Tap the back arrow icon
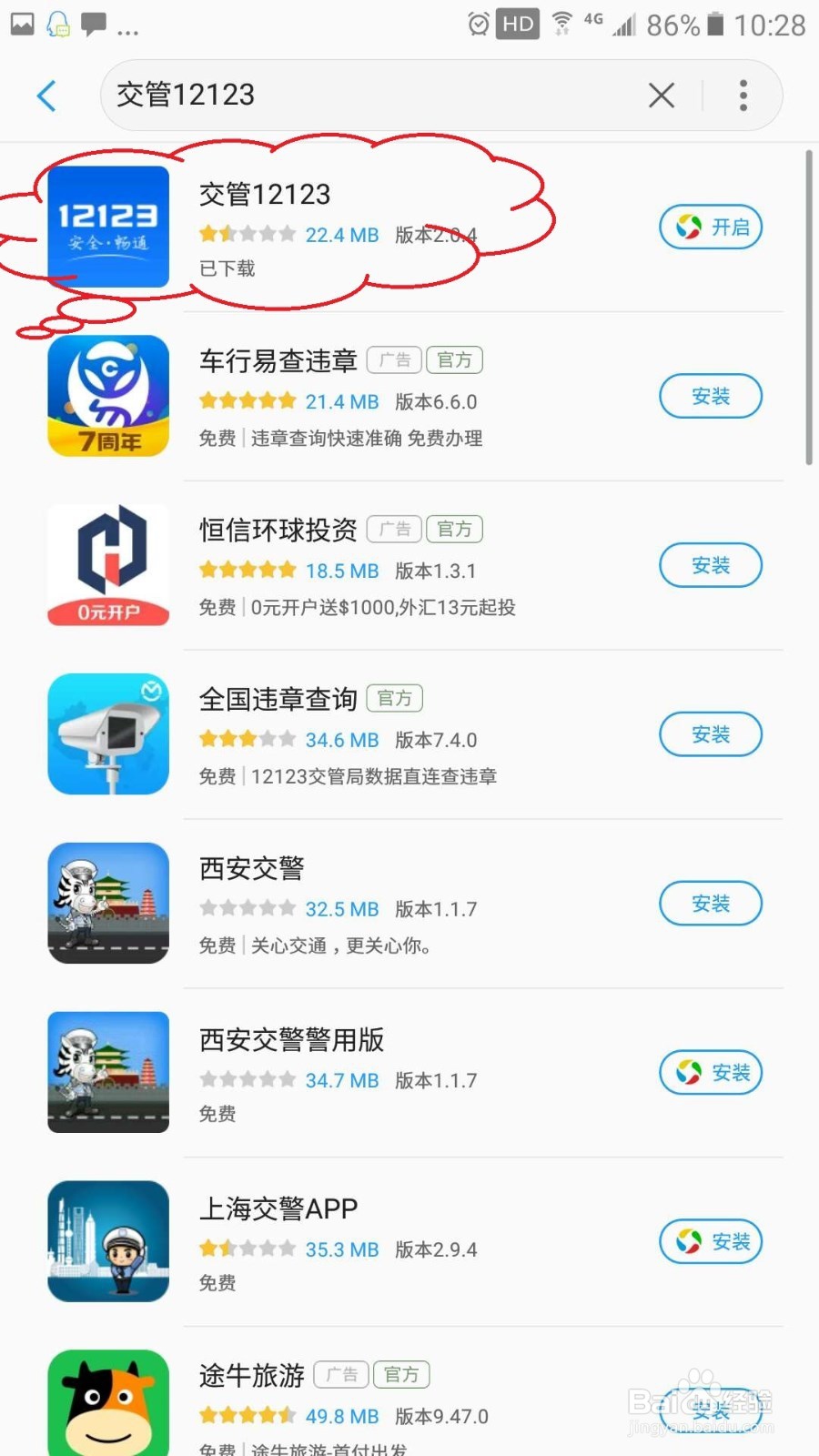Image resolution: width=819 pixels, height=1456 pixels. click(x=46, y=96)
